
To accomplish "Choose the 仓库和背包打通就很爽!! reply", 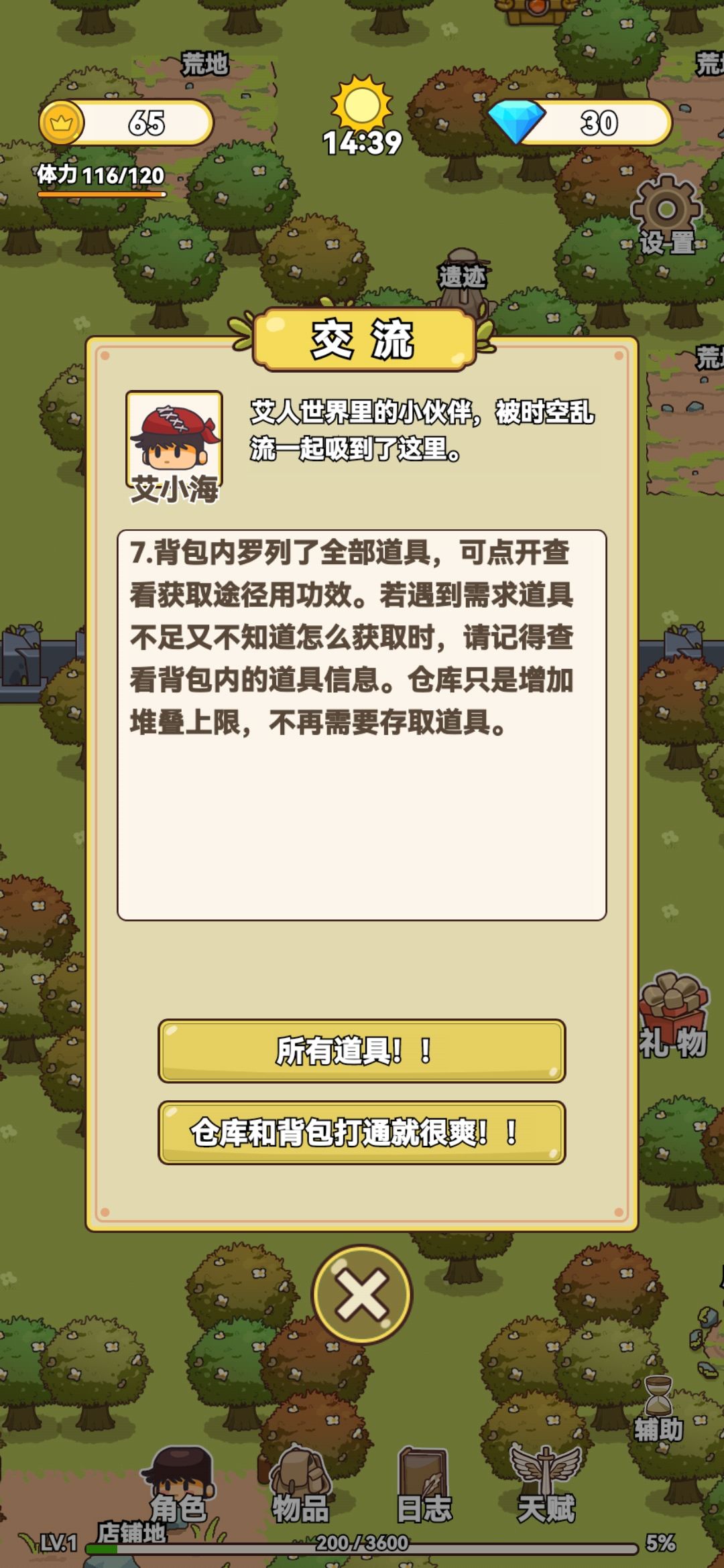I will click(362, 1132).
